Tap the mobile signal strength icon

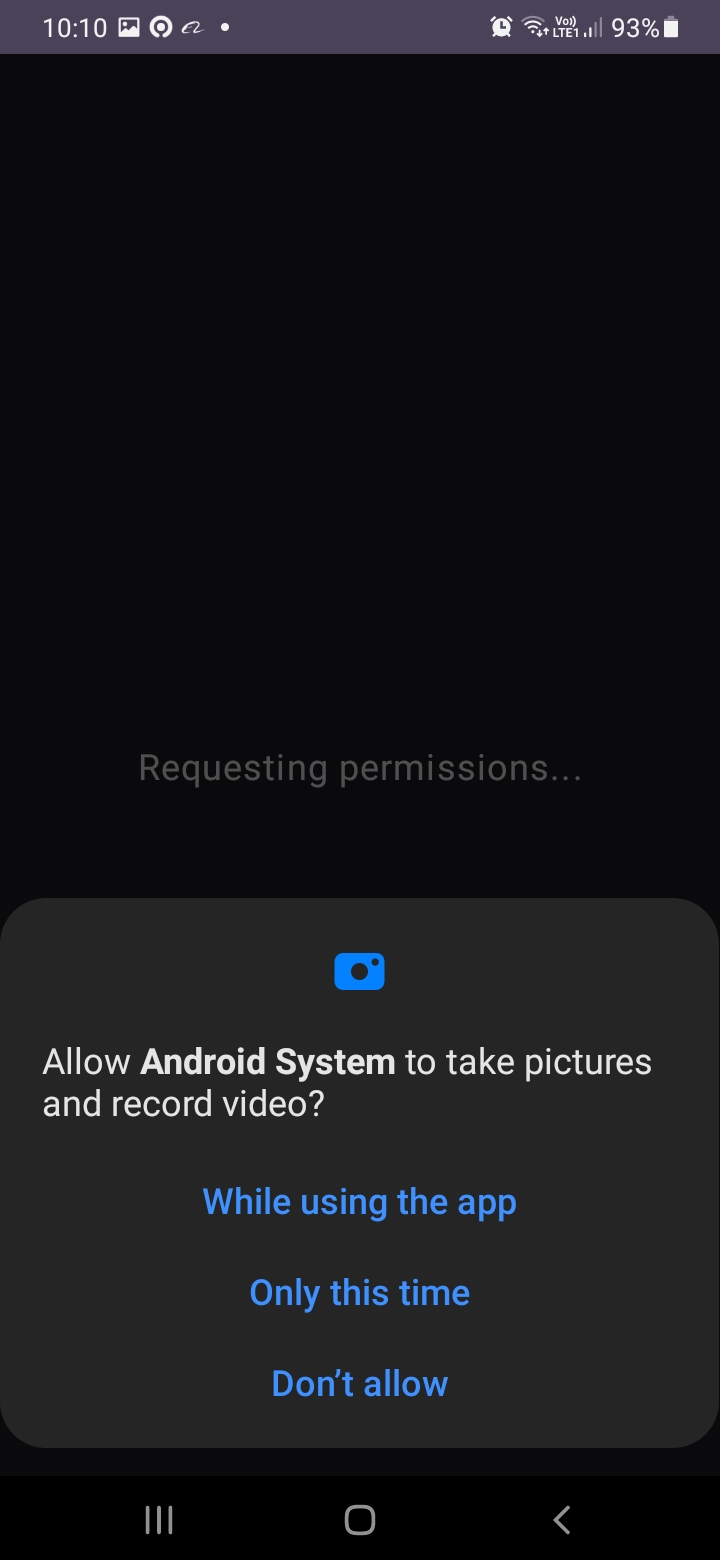point(592,27)
